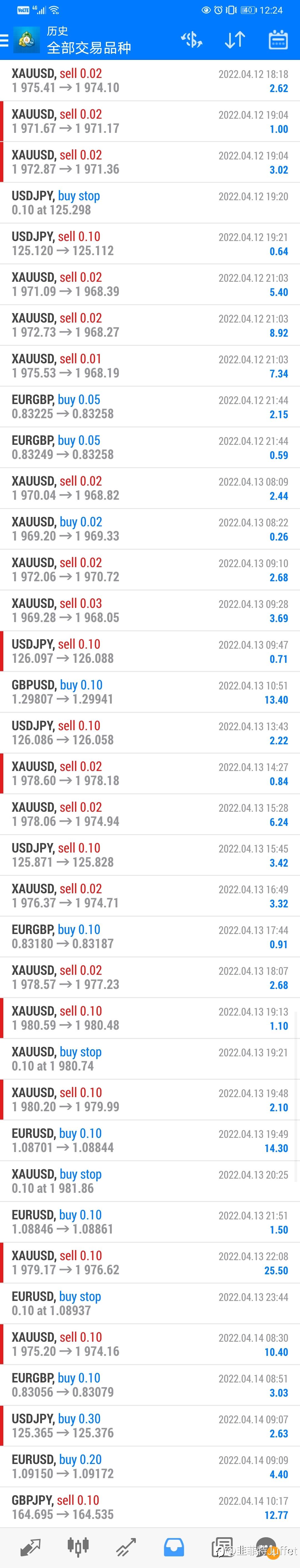Show XAUUSD sell 0.10 trade with 25.50 profit
Image resolution: width=300 pixels, height=1568 pixels.
150,1262
